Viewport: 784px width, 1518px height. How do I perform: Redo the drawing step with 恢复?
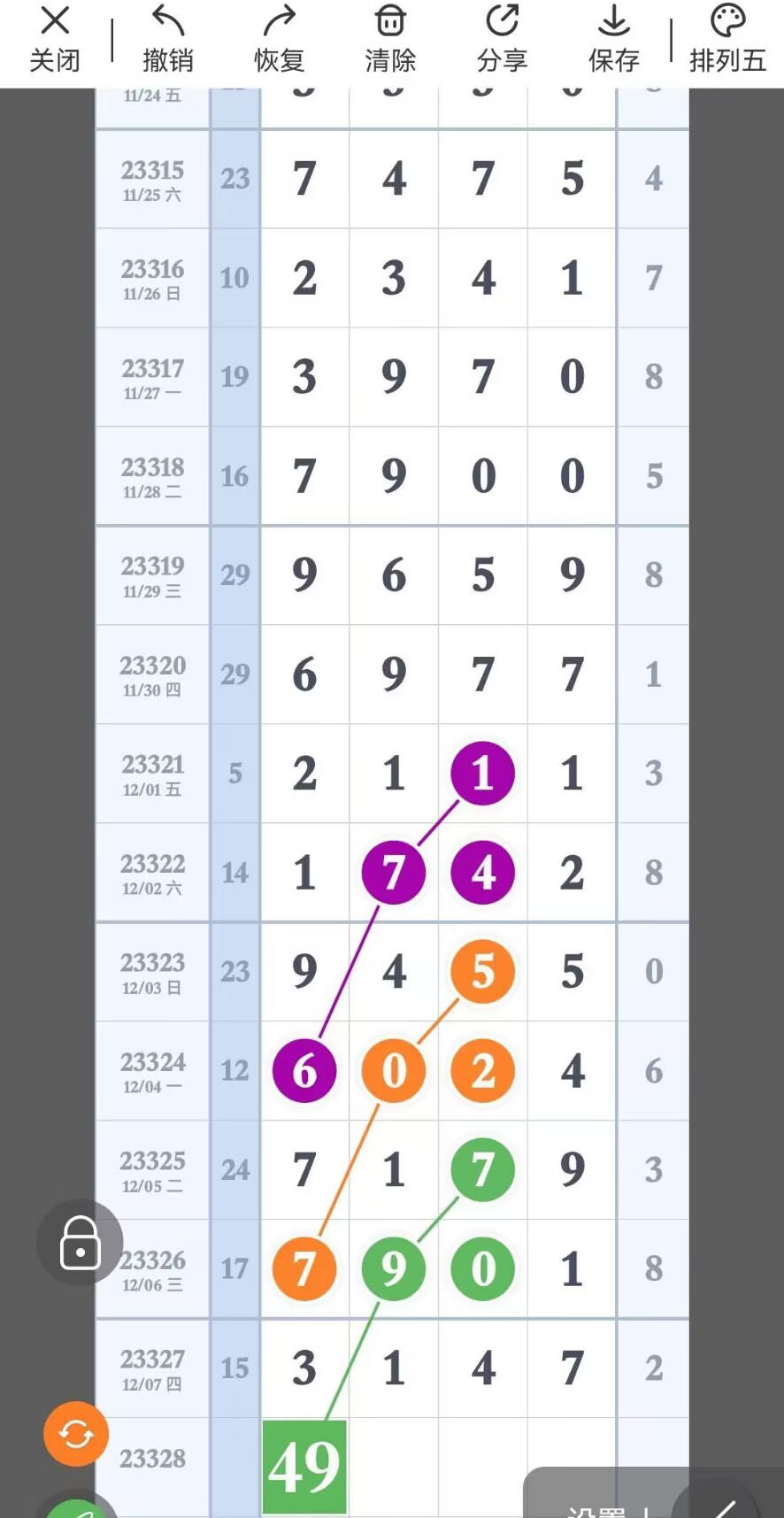coord(280,39)
